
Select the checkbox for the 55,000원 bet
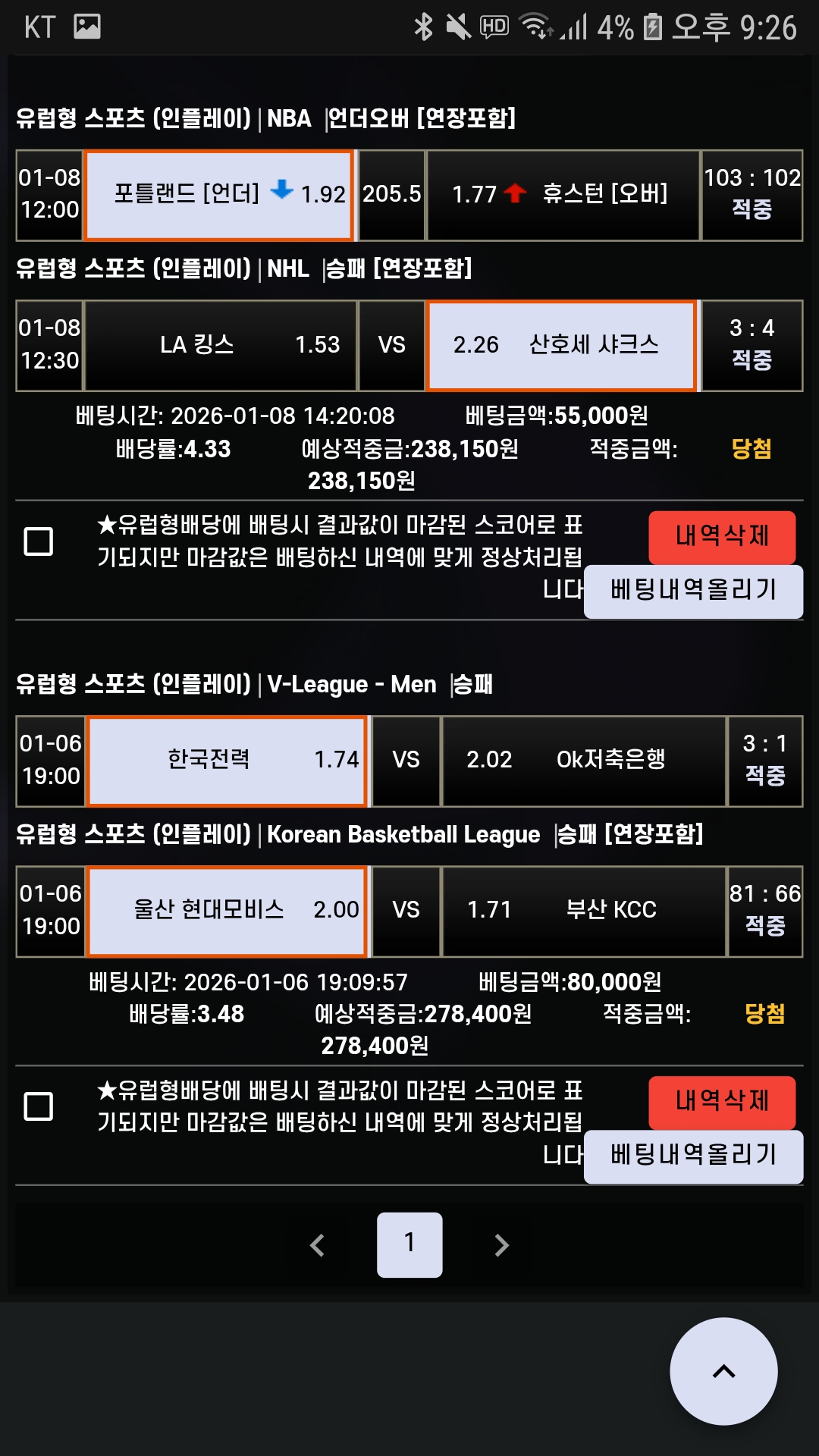pos(39,541)
